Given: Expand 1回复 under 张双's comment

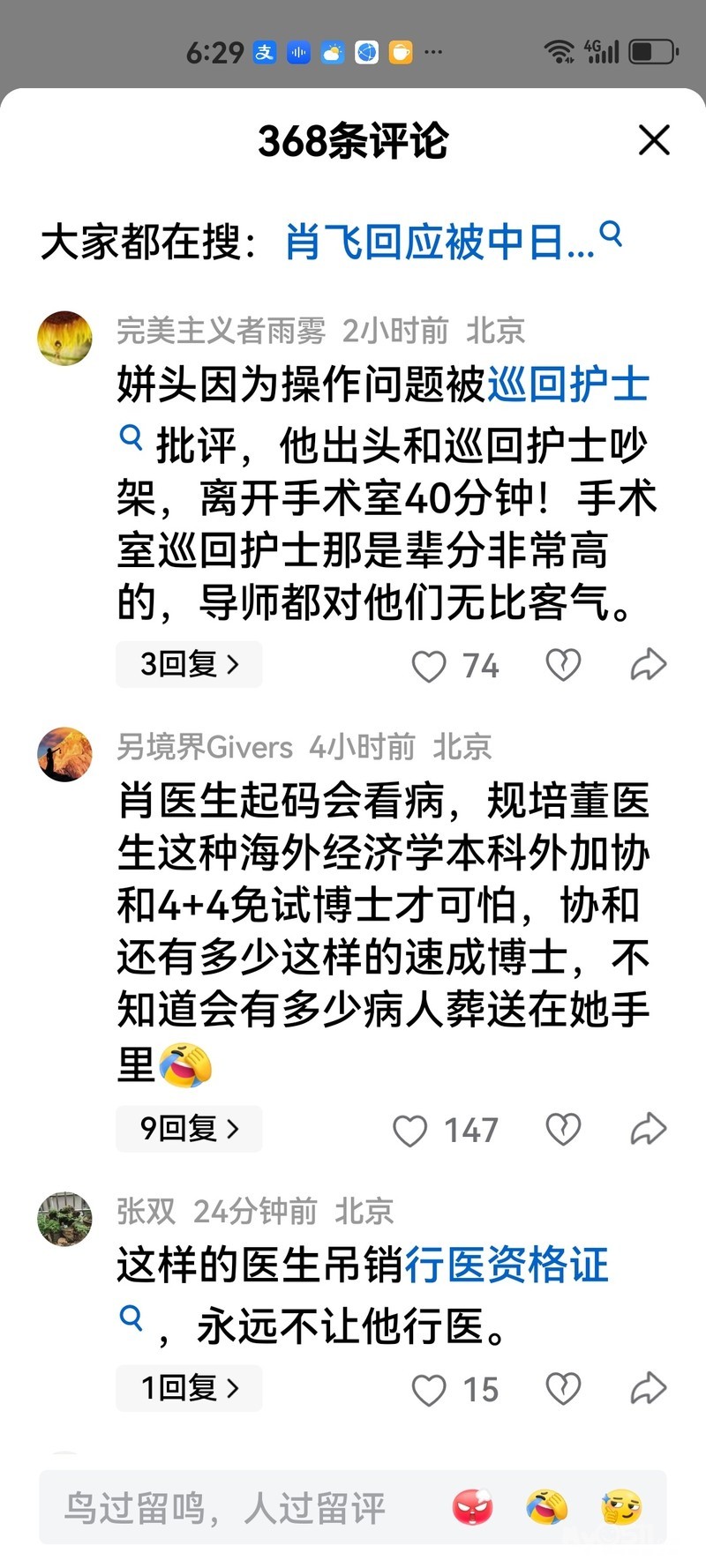Looking at the screenshot, I should pos(189,1388).
